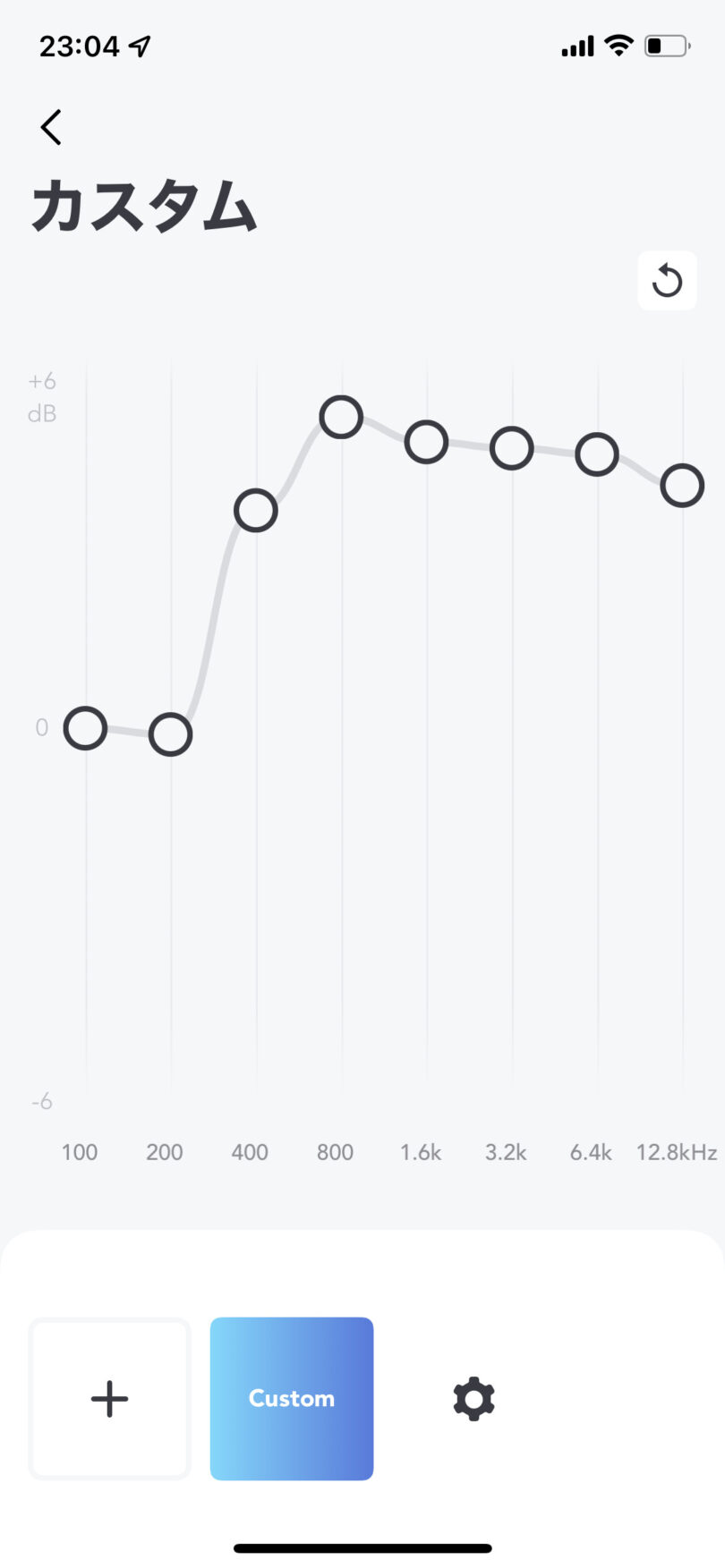The width and height of the screenshot is (725, 1568).
Task: Select the Custom preset tile
Action: [x=292, y=1398]
